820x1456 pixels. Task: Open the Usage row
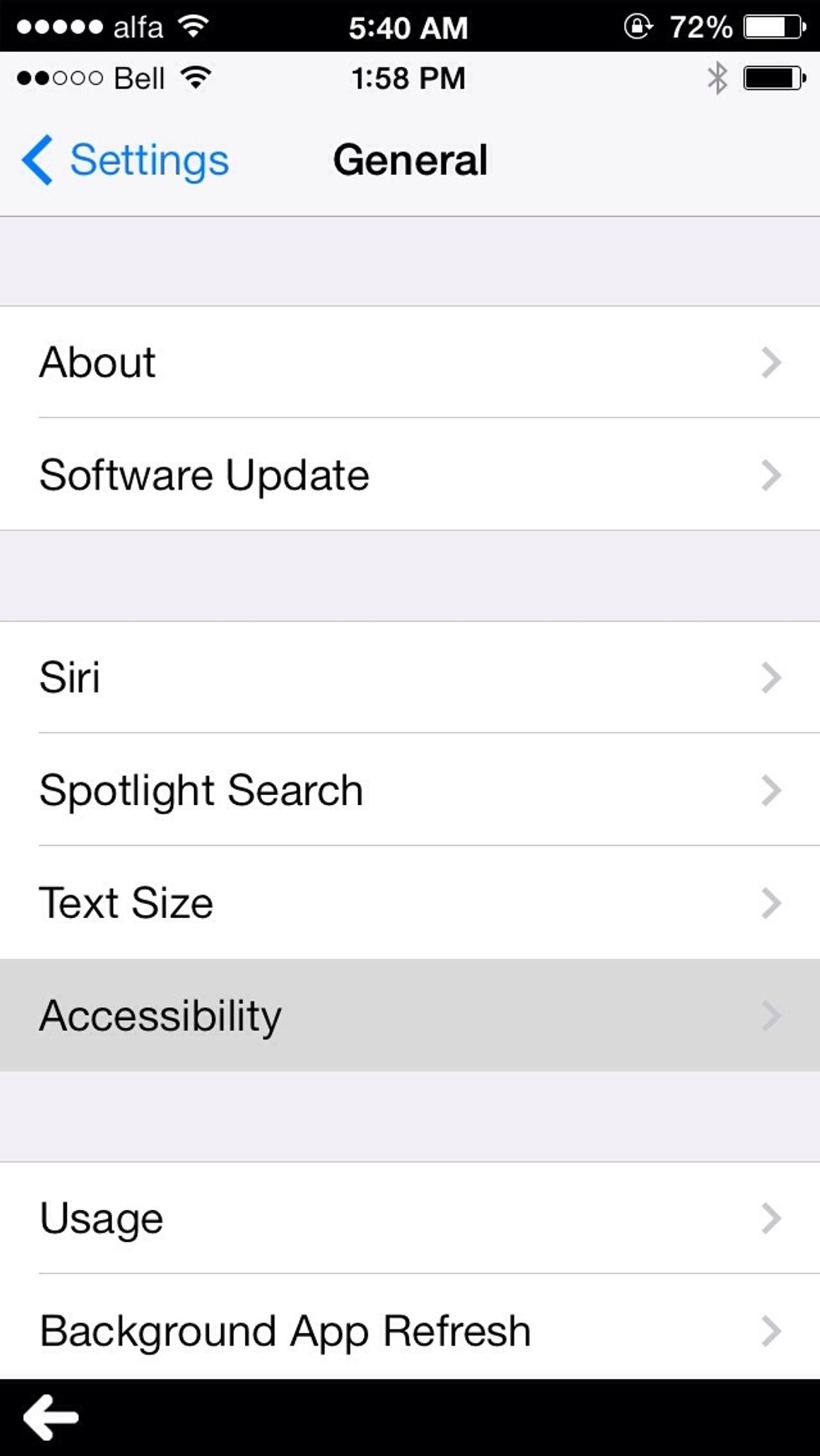[x=410, y=1218]
